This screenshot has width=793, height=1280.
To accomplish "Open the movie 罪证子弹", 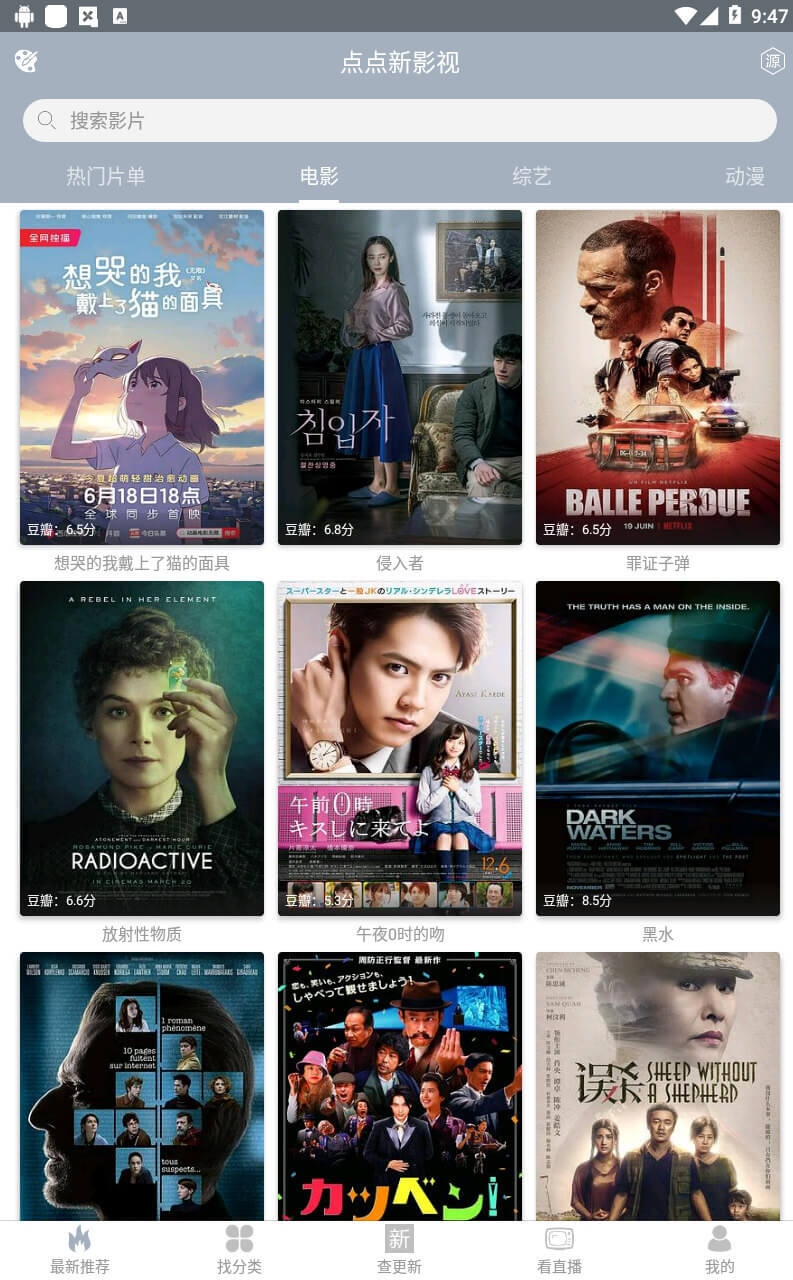I will [x=658, y=377].
